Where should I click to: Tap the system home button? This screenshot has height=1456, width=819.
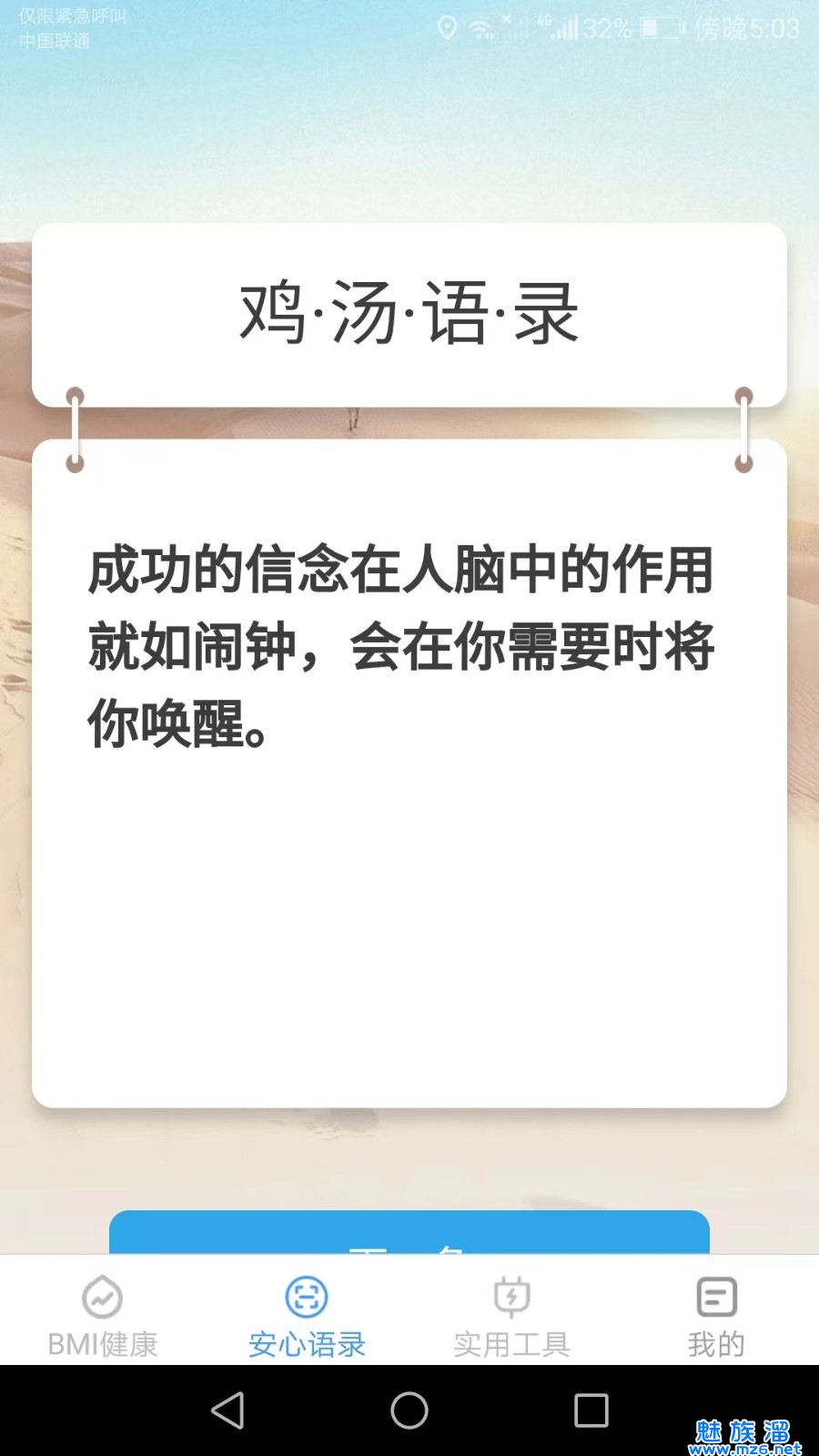click(x=409, y=1410)
